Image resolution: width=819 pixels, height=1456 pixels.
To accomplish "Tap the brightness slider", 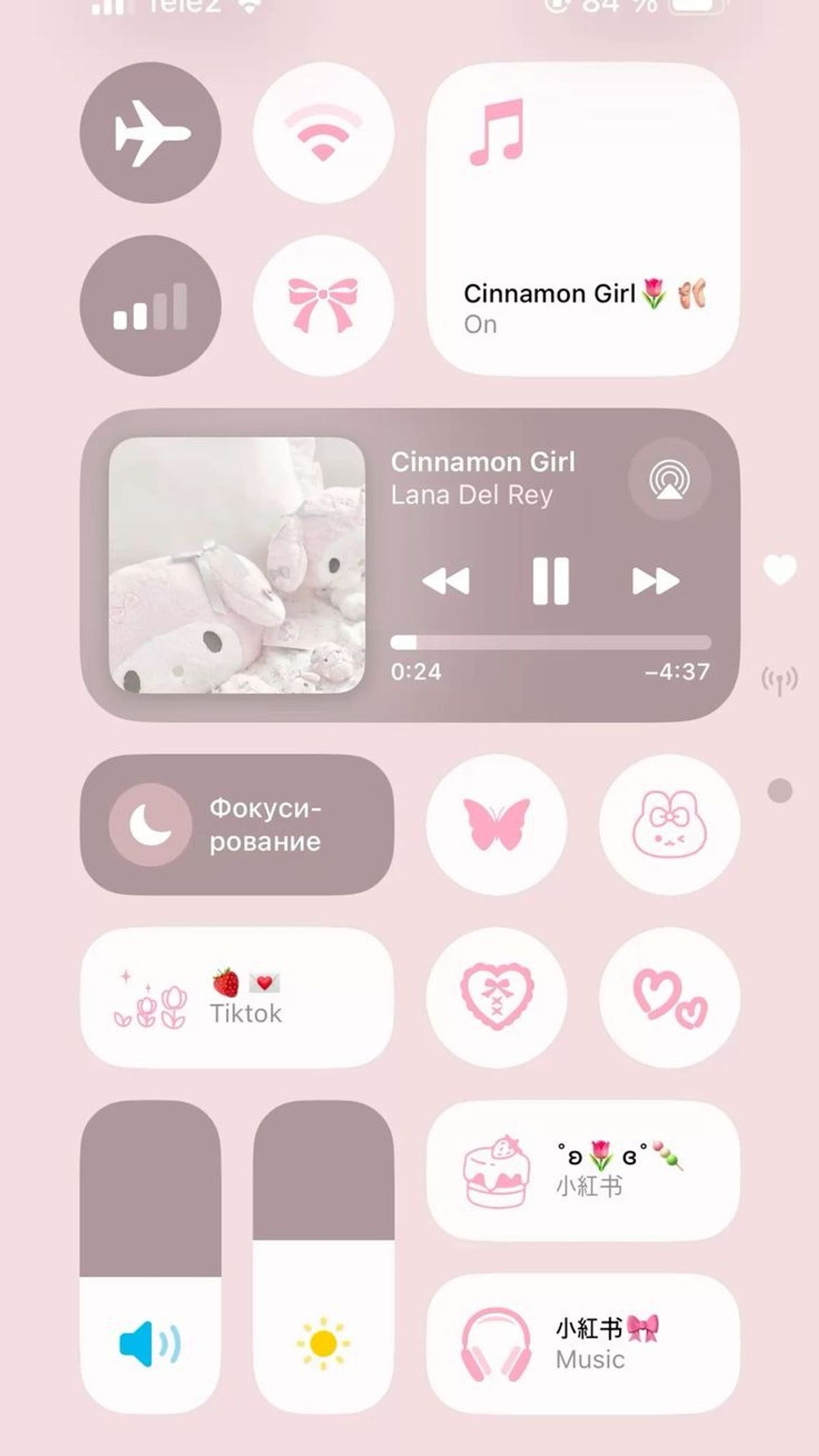I will (324, 1256).
